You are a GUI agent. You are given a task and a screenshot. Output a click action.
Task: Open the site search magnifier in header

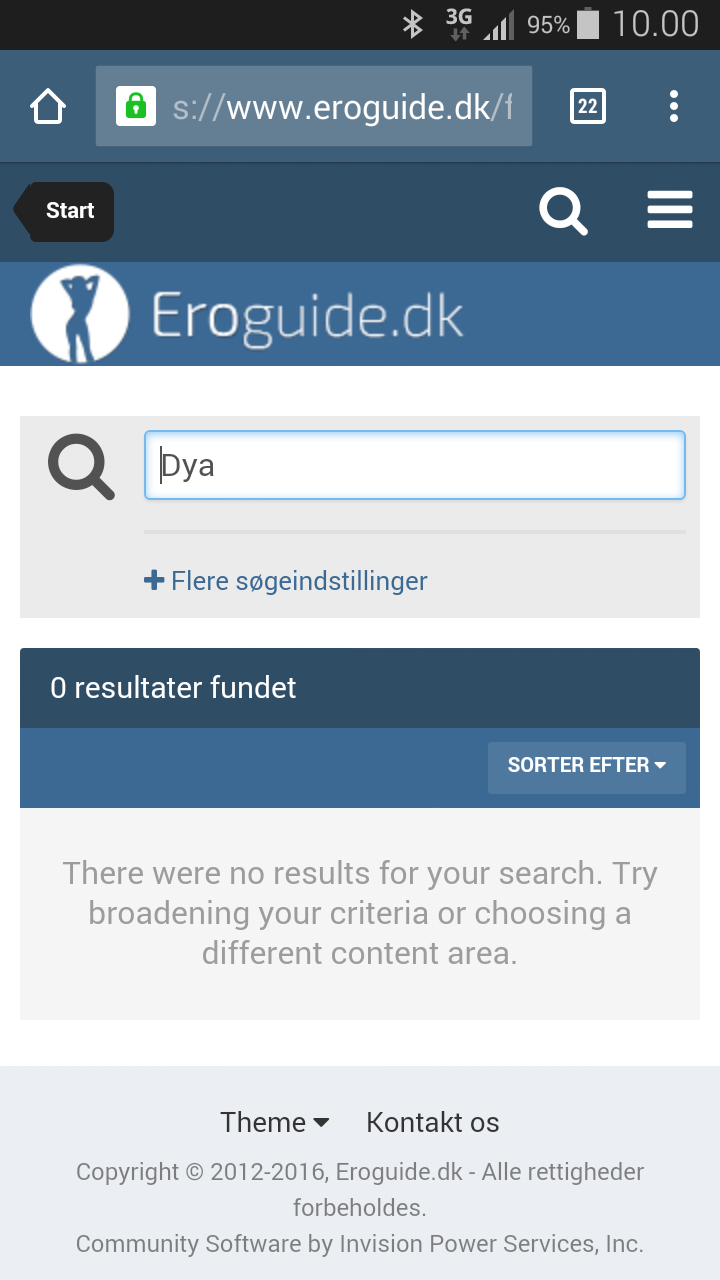coord(563,211)
